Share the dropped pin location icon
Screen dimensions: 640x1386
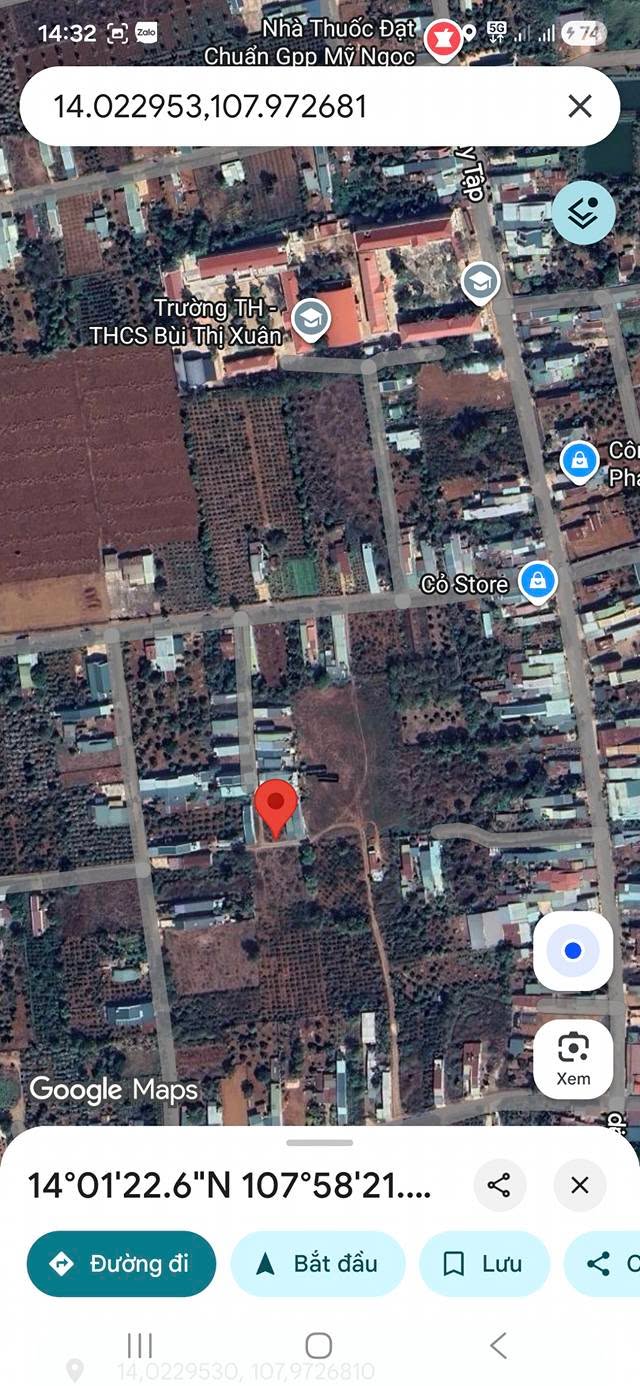[499, 1186]
